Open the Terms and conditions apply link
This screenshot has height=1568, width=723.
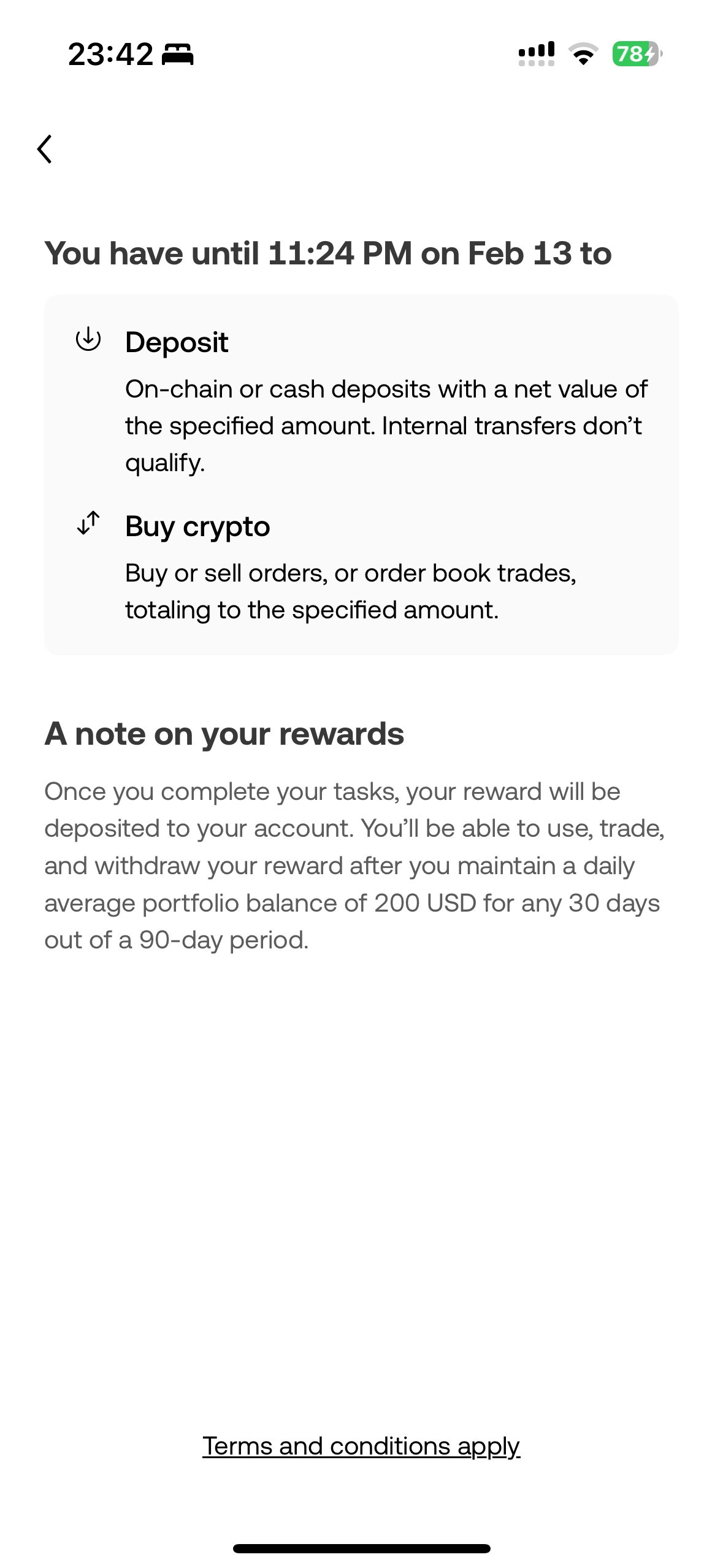pyautogui.click(x=361, y=1446)
